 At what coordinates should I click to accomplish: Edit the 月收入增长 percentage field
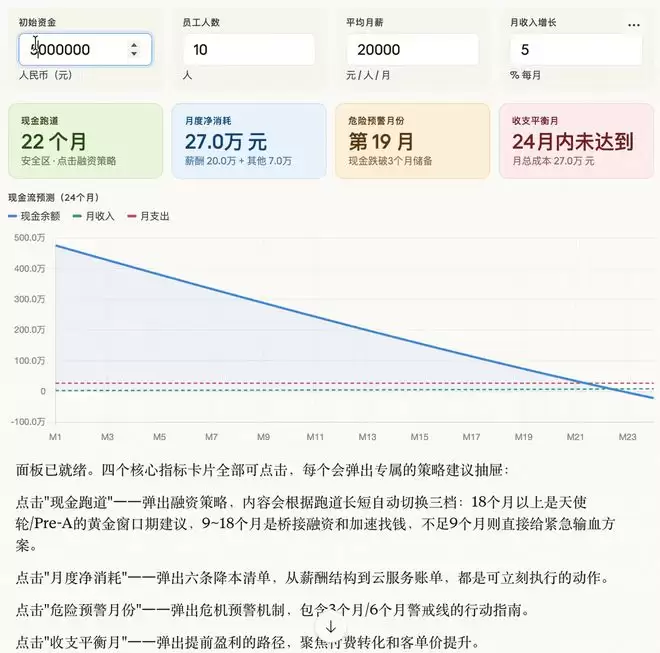575,50
